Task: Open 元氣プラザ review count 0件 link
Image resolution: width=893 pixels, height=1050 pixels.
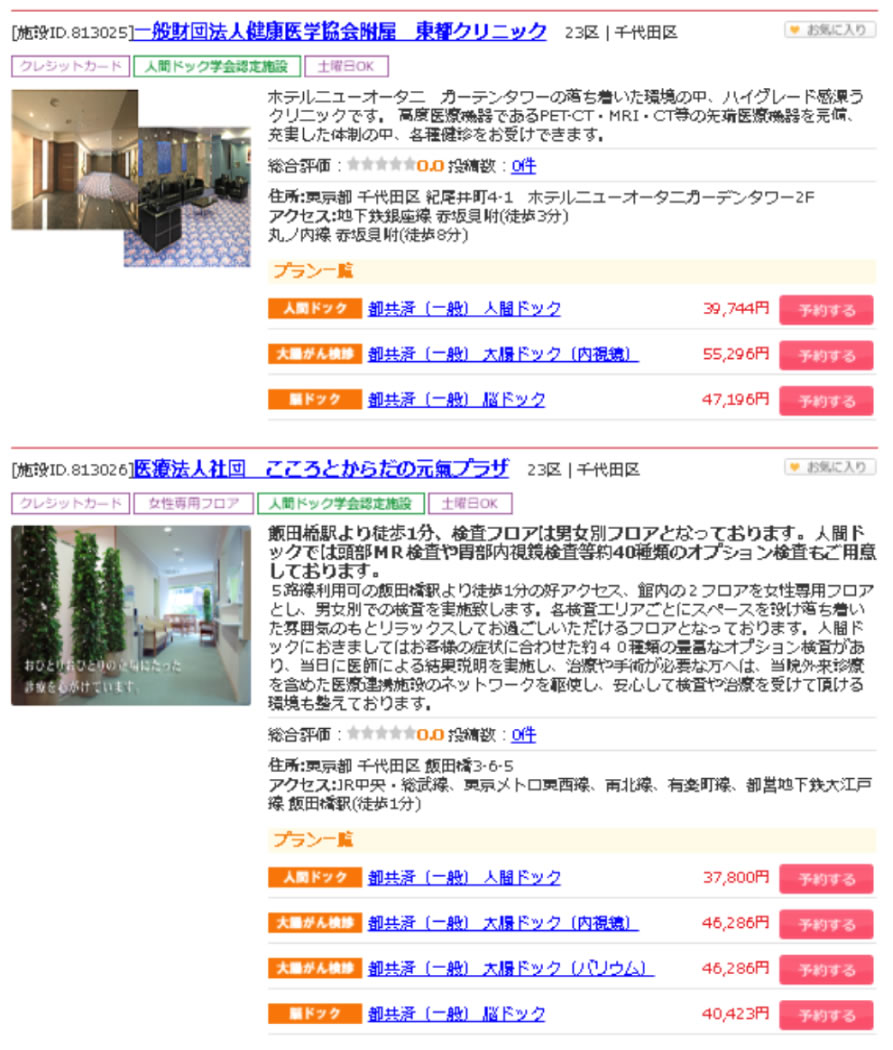Action: click(x=523, y=735)
